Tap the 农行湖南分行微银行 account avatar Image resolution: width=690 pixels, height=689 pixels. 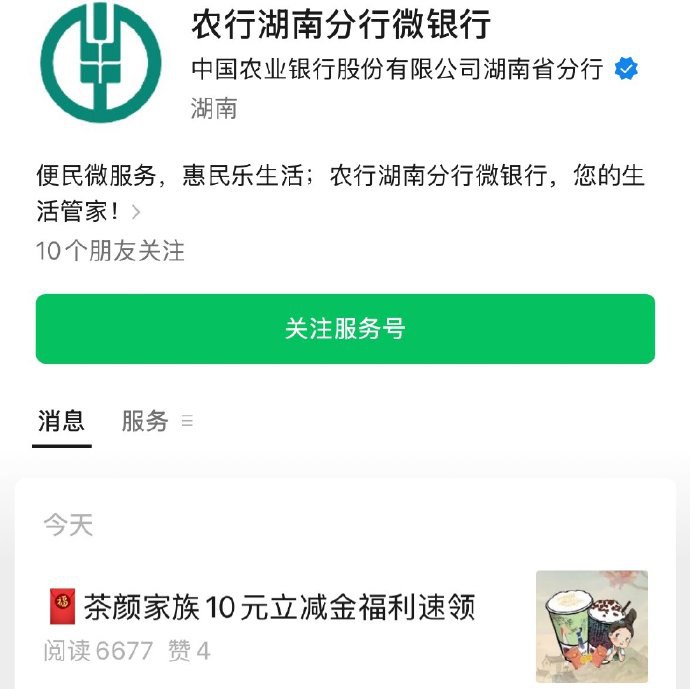click(x=100, y=64)
